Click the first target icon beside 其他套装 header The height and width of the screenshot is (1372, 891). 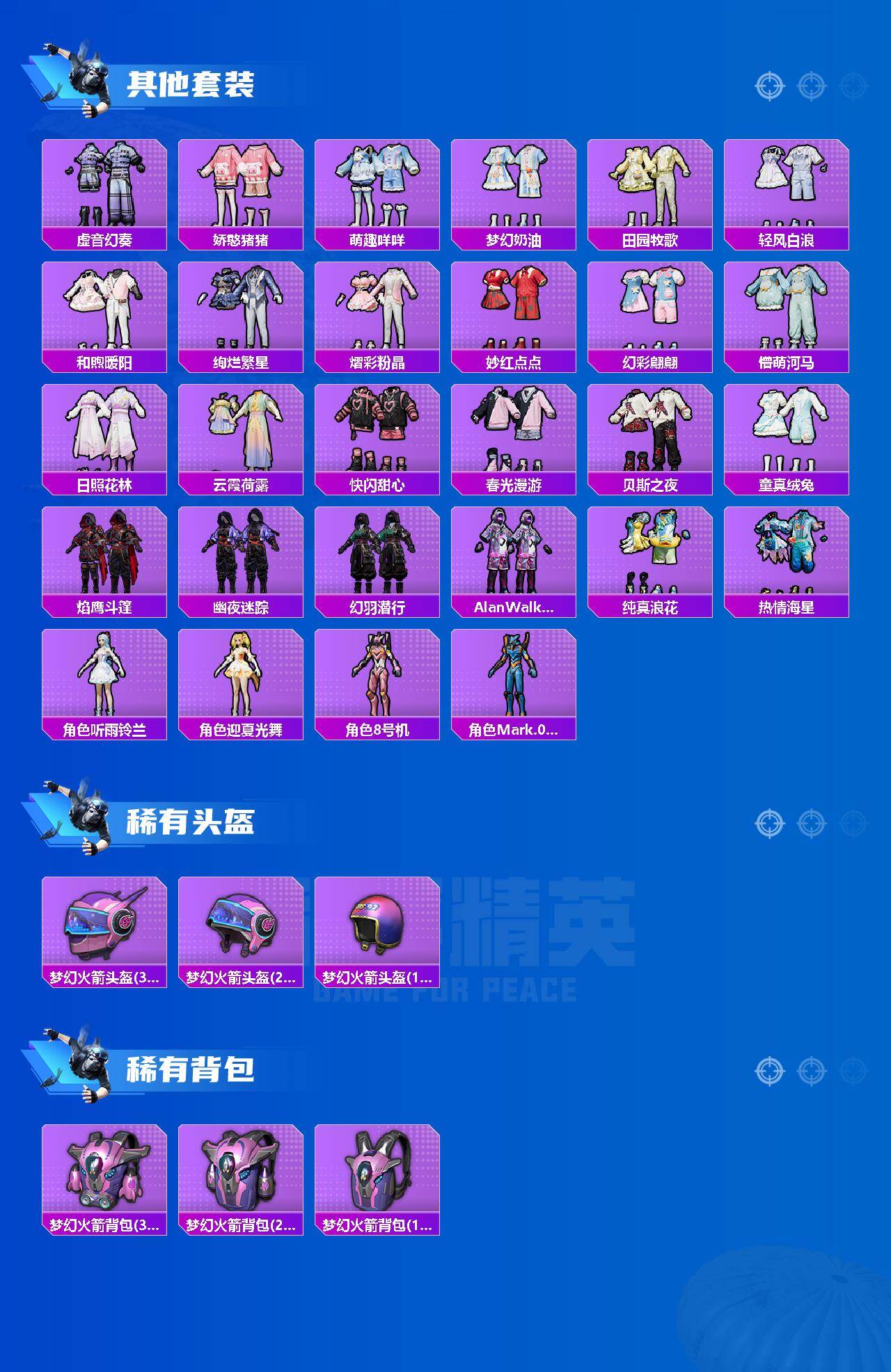point(768,87)
